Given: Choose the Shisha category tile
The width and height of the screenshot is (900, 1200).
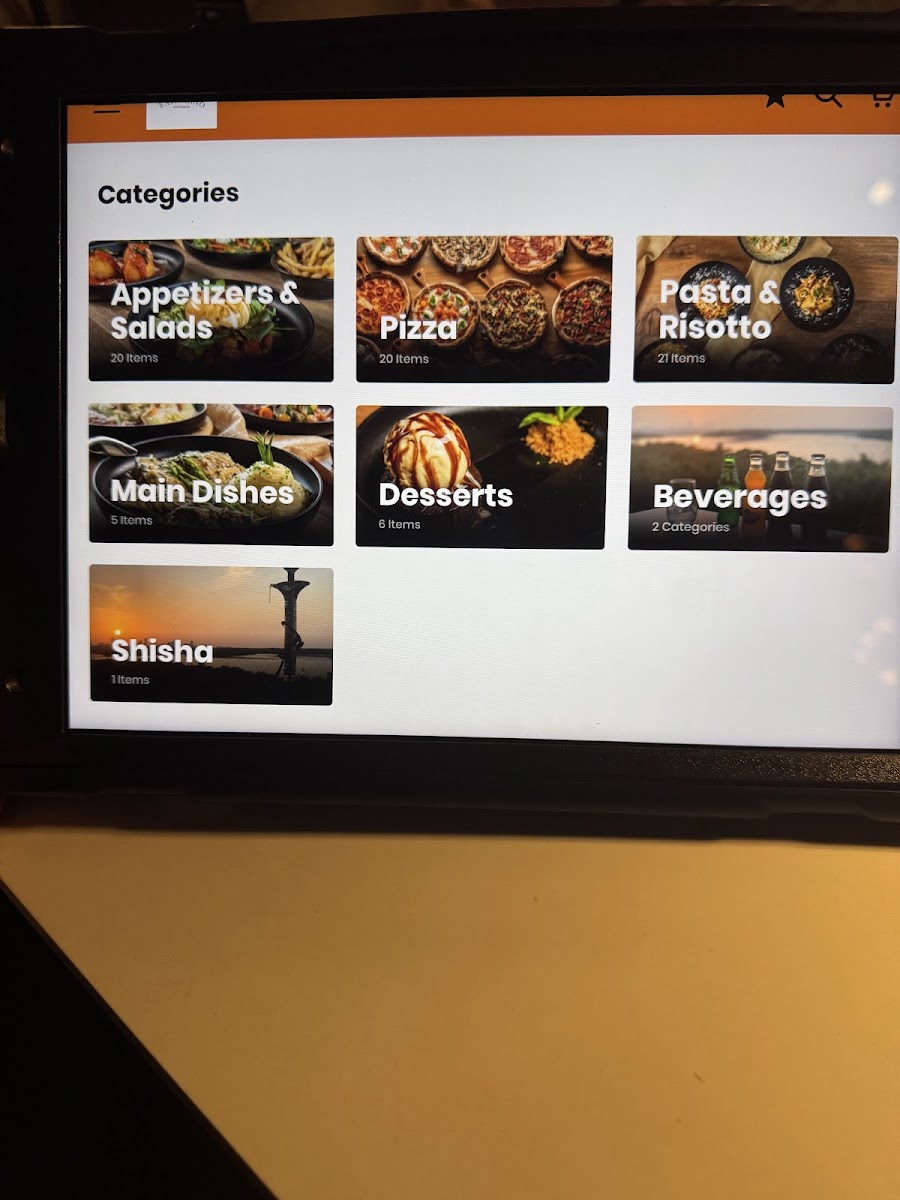Looking at the screenshot, I should point(211,636).
